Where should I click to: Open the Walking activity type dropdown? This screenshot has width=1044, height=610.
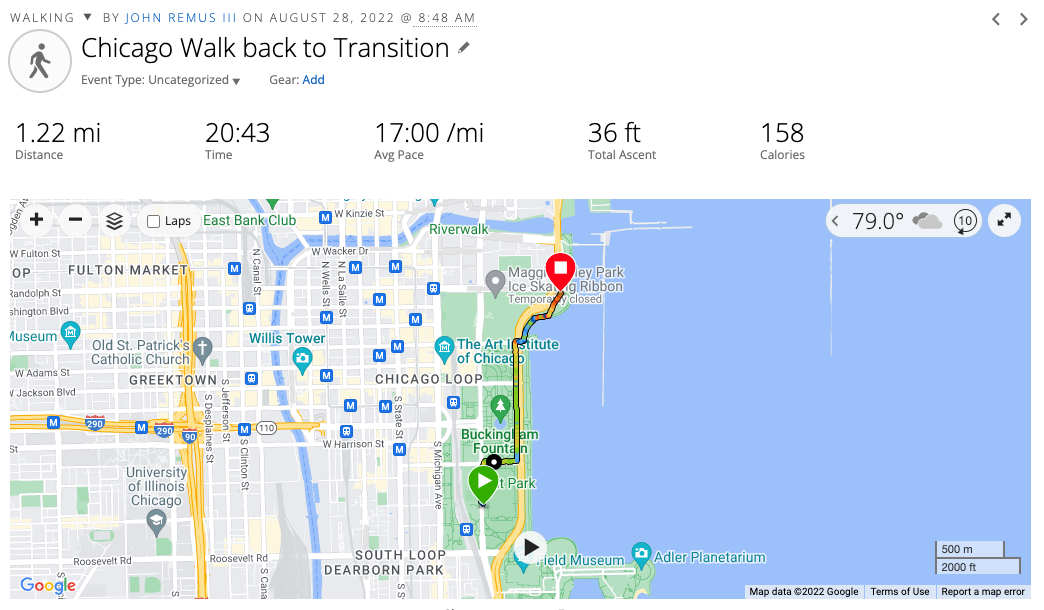tap(87, 17)
